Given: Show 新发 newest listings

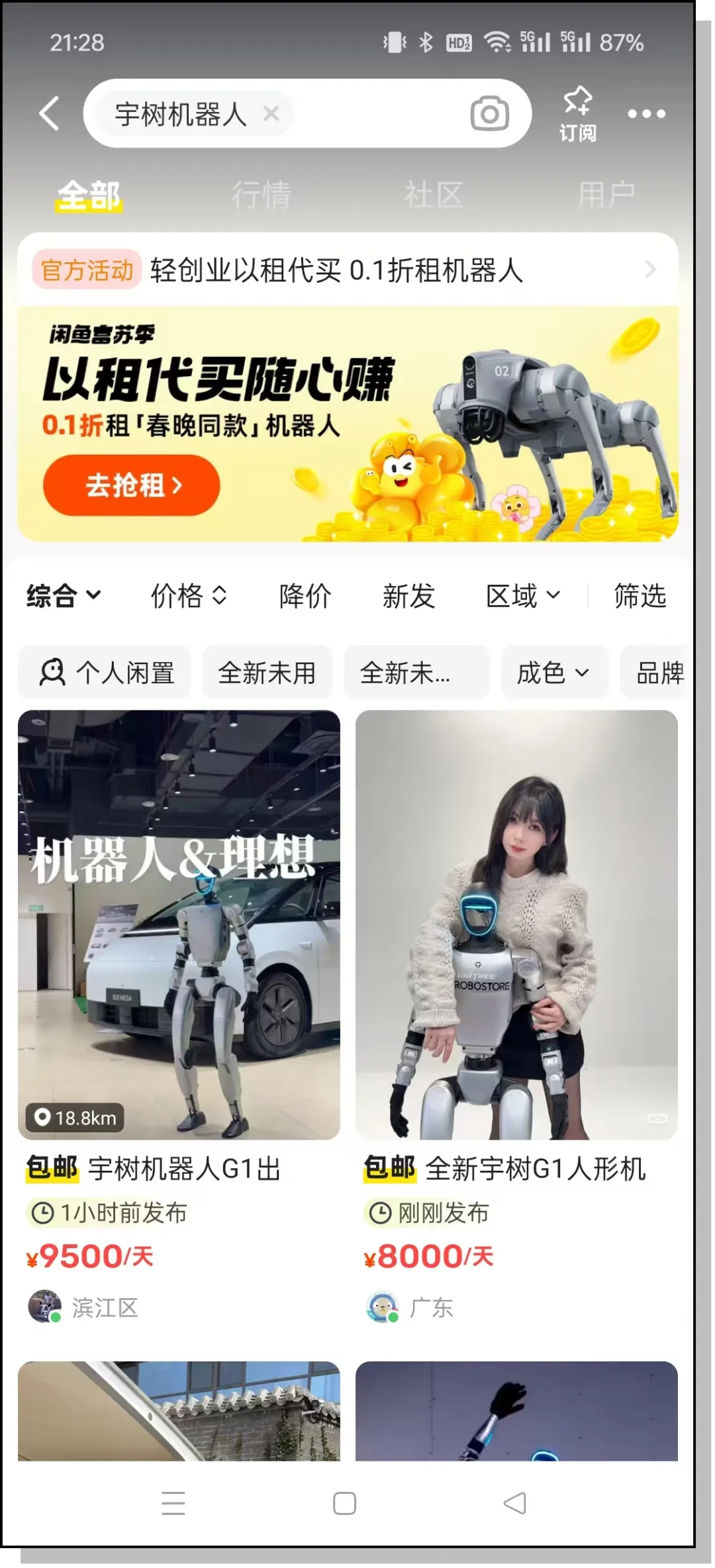Looking at the screenshot, I should [408, 595].
